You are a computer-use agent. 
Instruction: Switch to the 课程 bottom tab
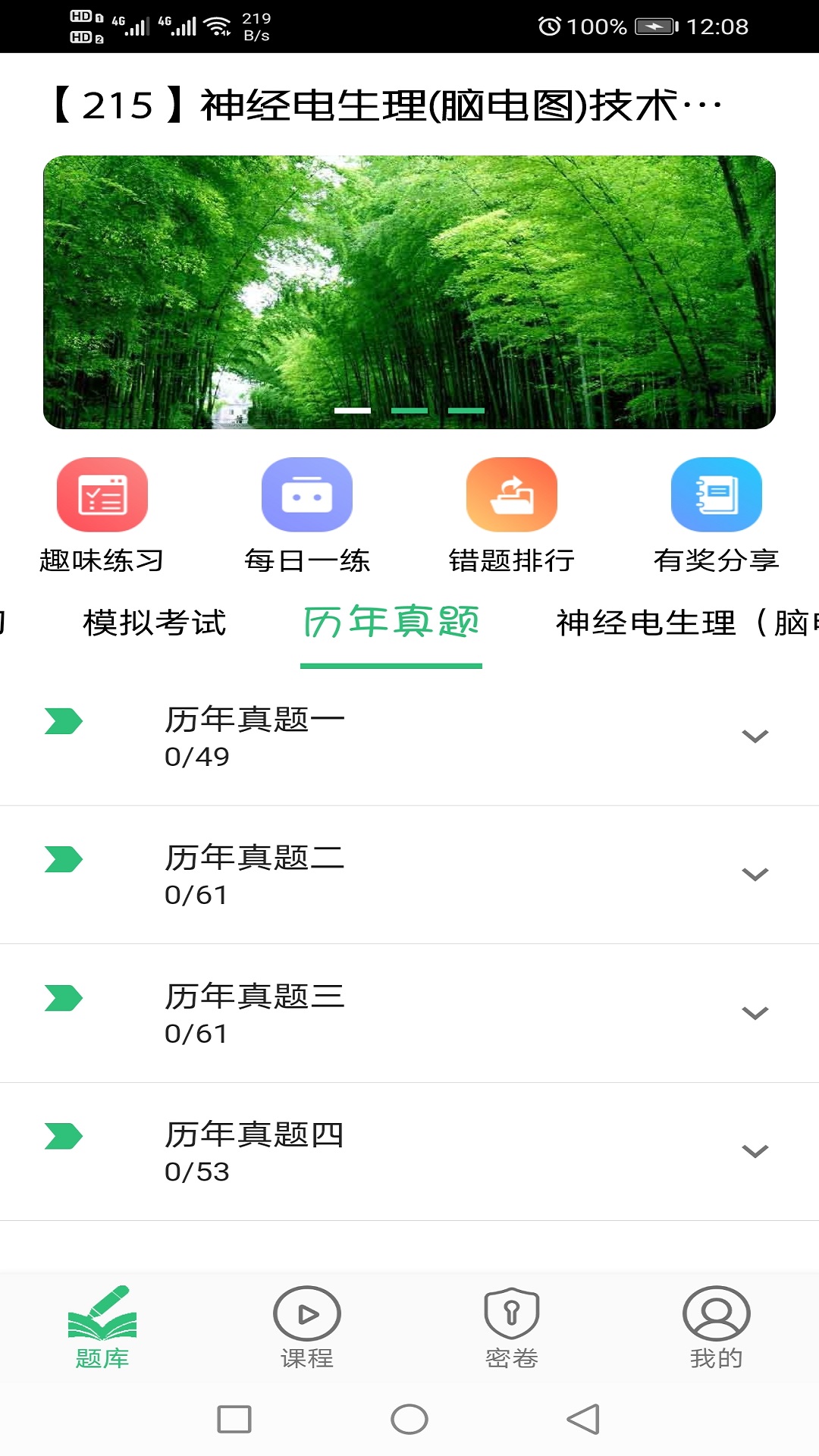pyautogui.click(x=306, y=1327)
